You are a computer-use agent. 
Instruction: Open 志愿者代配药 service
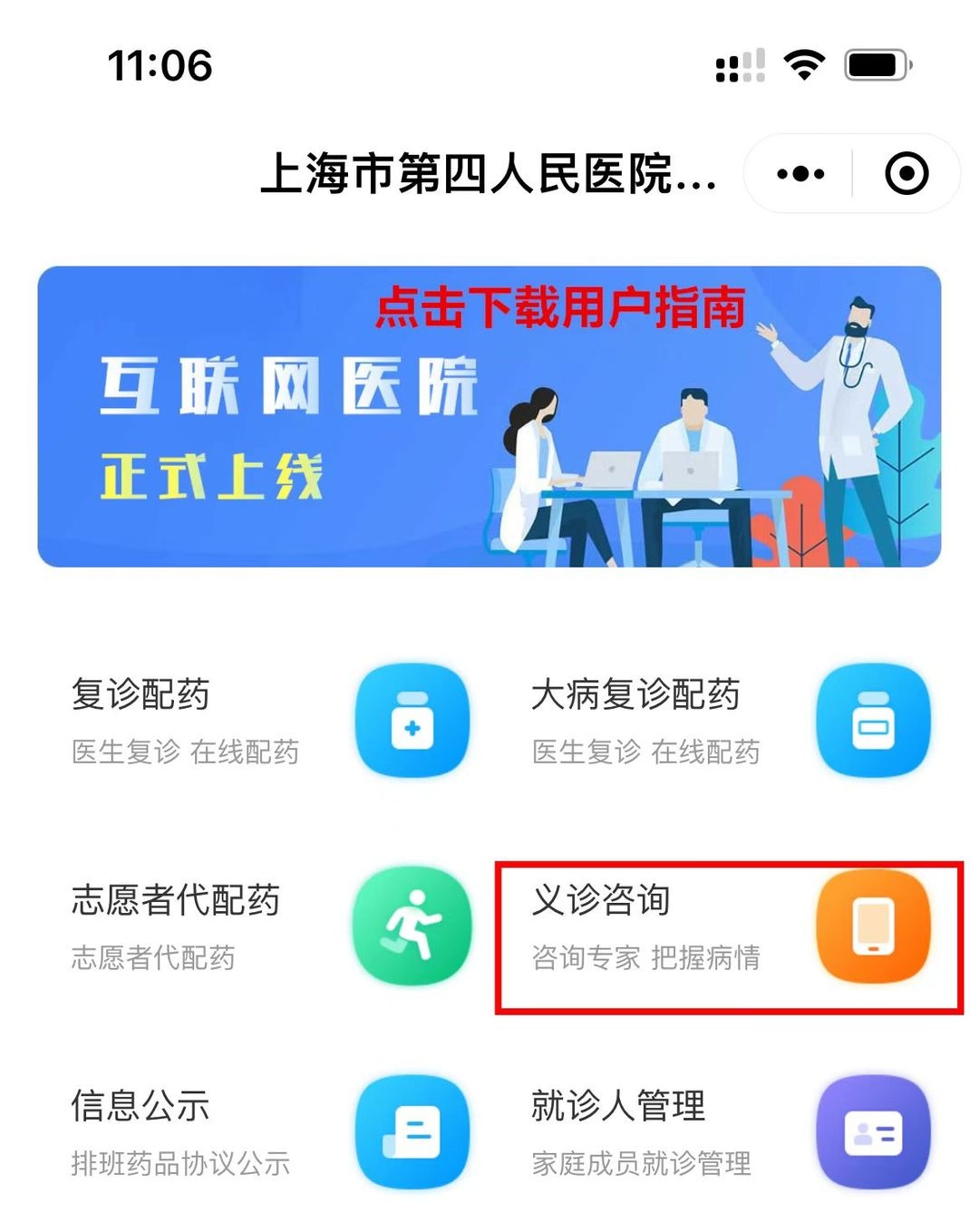[270, 926]
